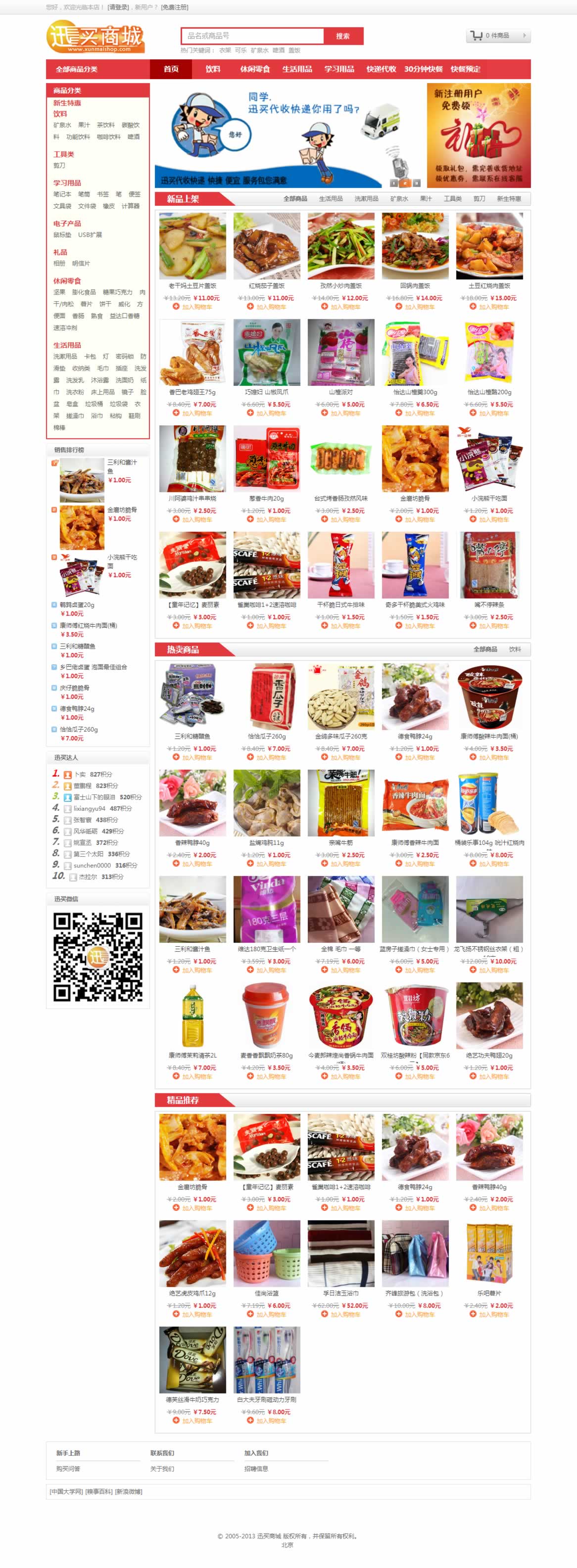The width and height of the screenshot is (577, 1568).
Task: Open the 德芙丝滑牛奶巧克力 product tile
Action: tap(192, 1360)
